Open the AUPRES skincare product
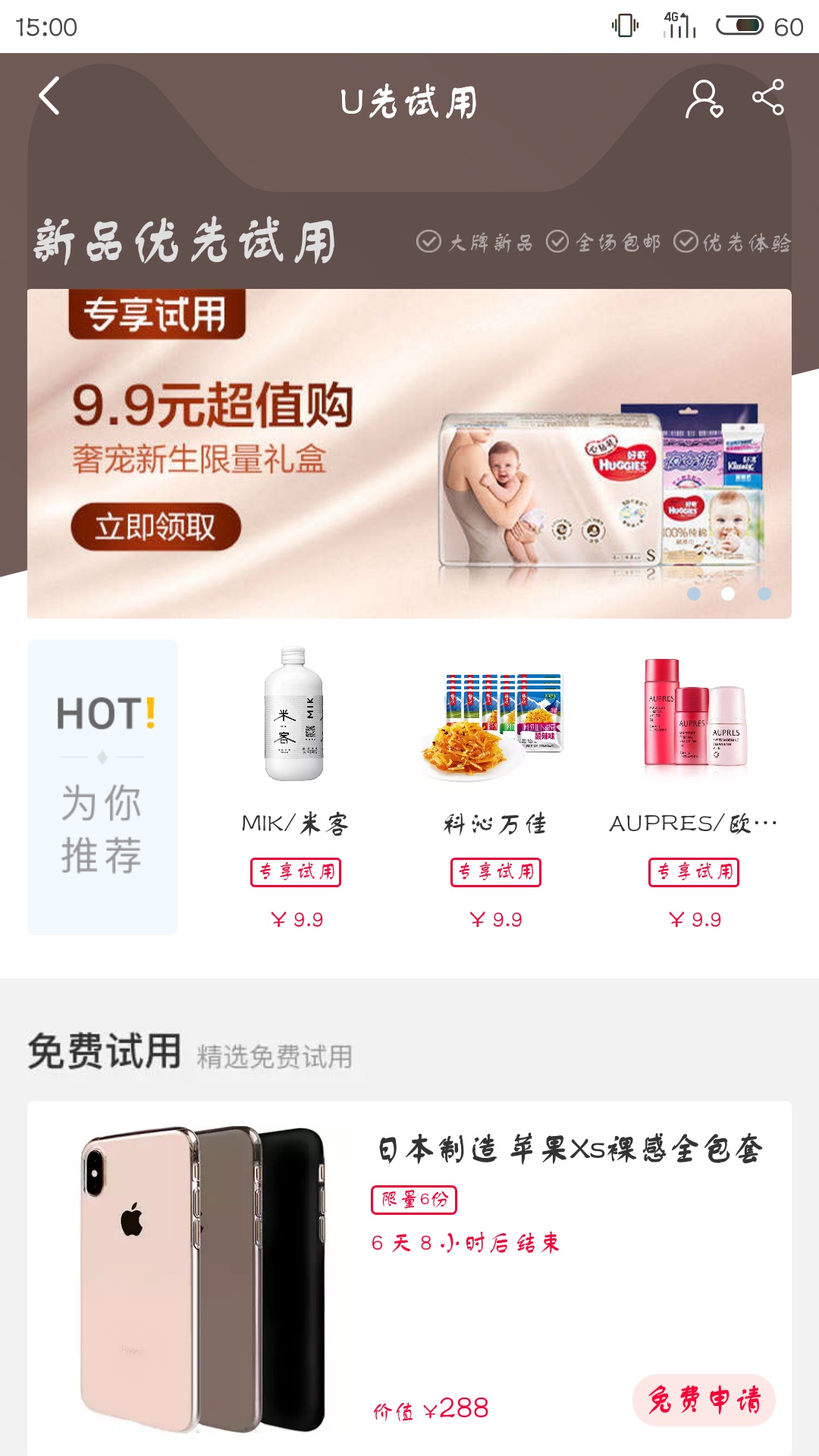The image size is (819, 1456). tap(693, 781)
